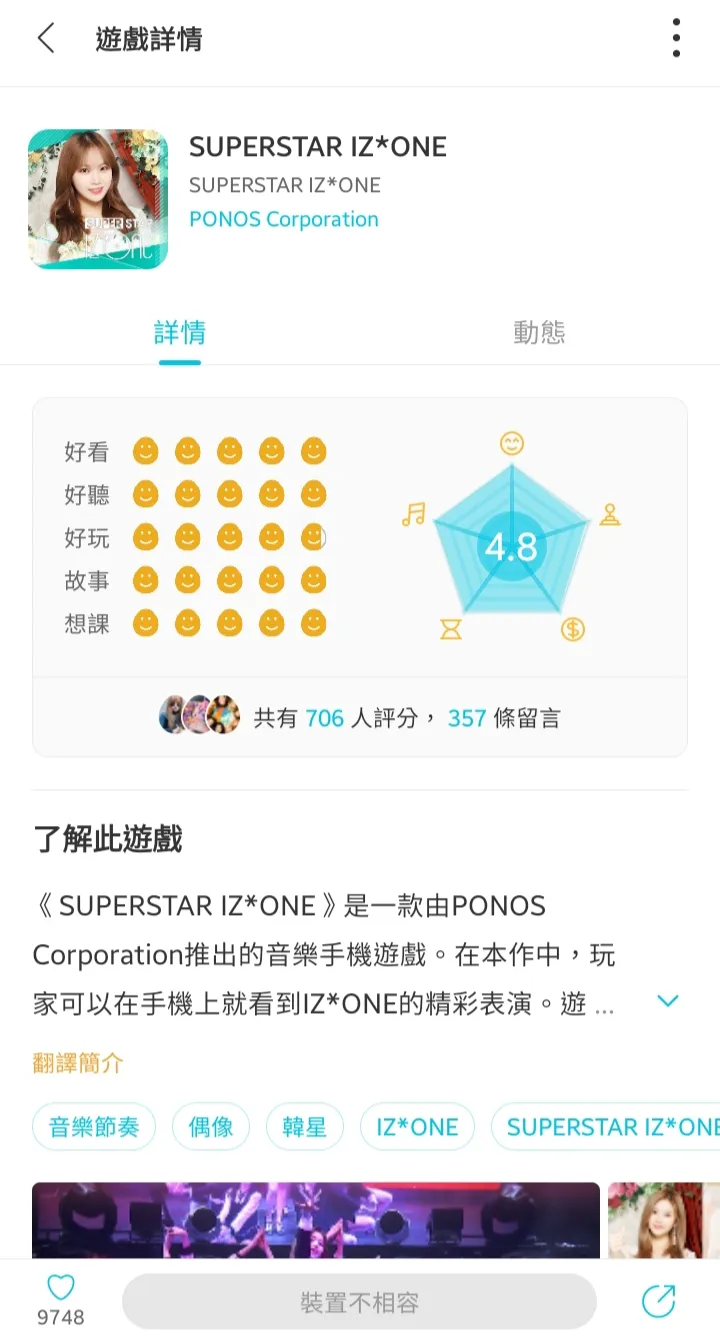Select the 韓星 tag chip
The height and width of the screenshot is (1342, 720).
(x=305, y=1127)
